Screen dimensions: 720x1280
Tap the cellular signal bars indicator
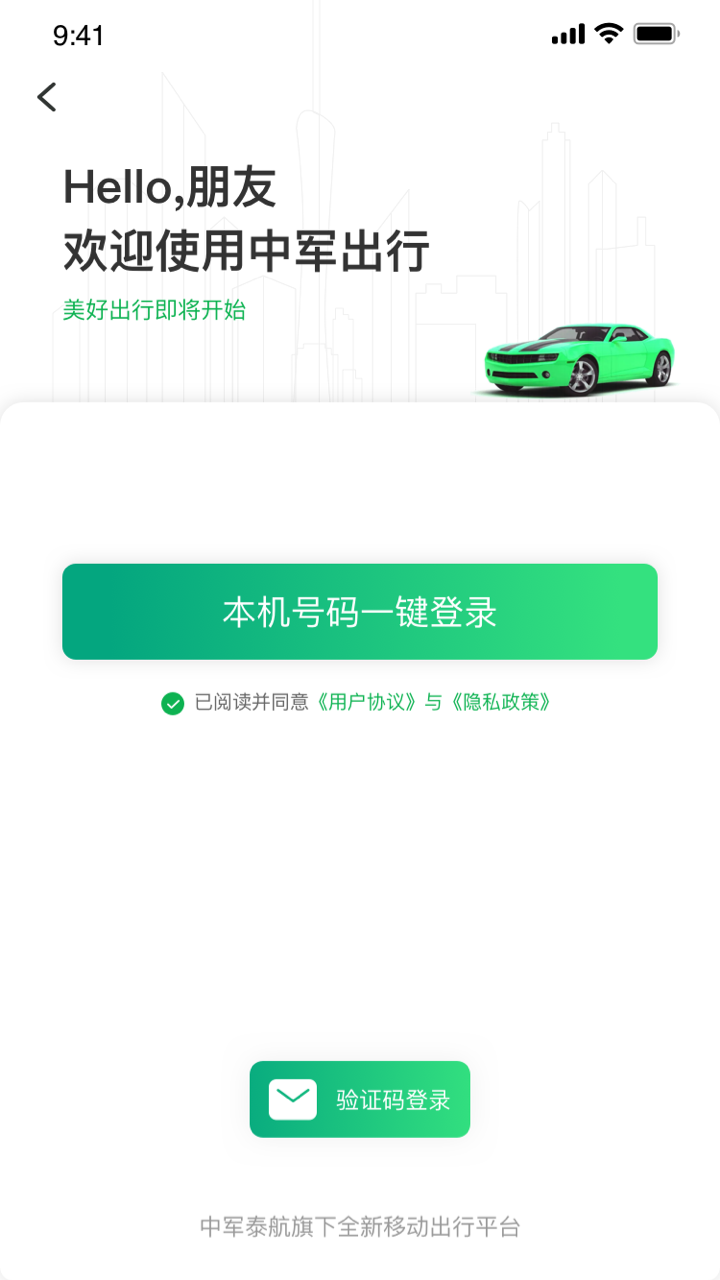coord(570,33)
